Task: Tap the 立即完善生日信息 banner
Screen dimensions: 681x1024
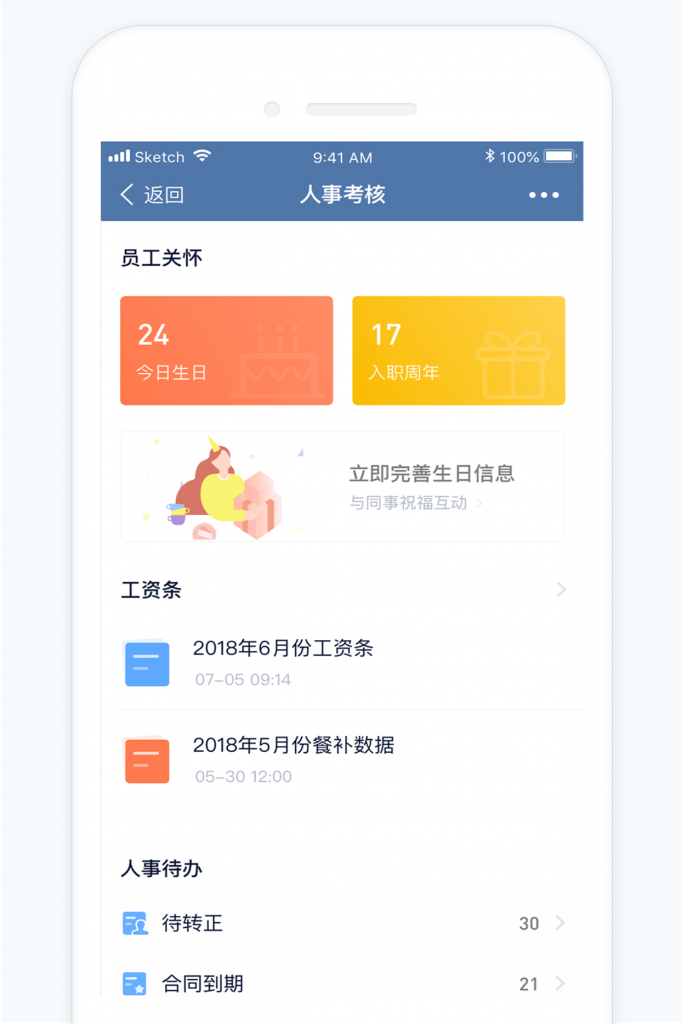Action: pyautogui.click(x=342, y=487)
